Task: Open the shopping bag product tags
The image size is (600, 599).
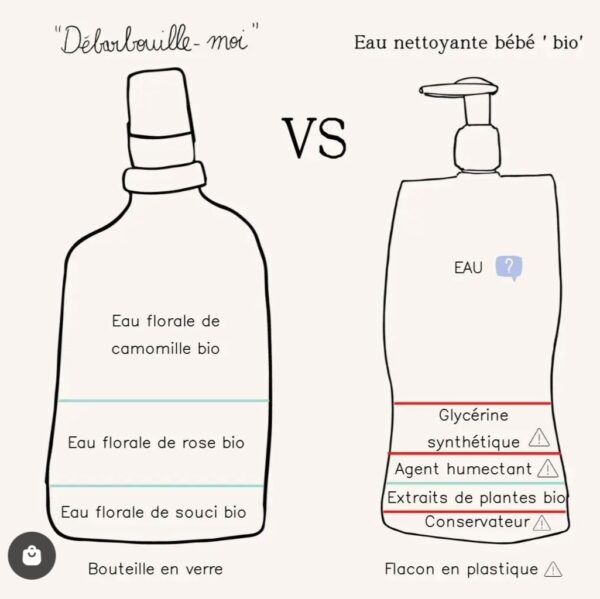Action: [32, 557]
